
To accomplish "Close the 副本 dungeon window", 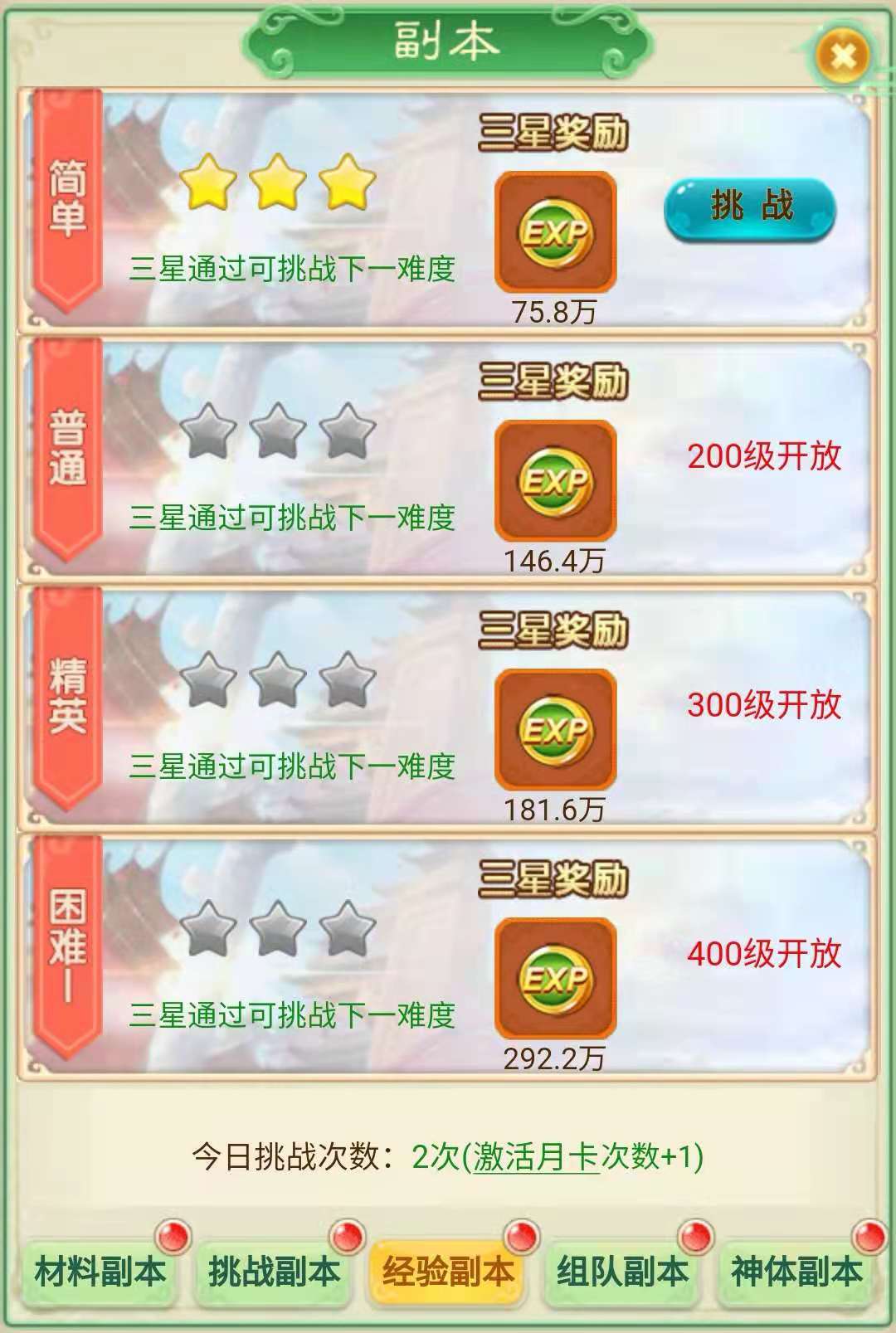I will 843,56.
